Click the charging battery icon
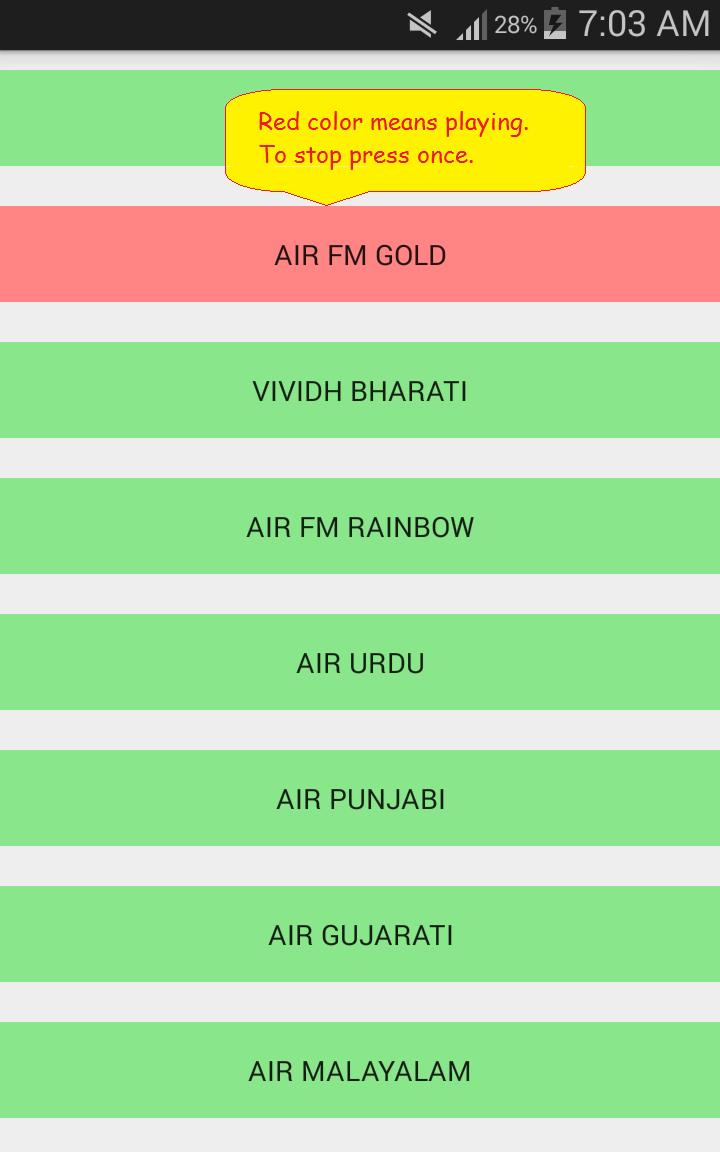The image size is (720, 1152). (556, 23)
